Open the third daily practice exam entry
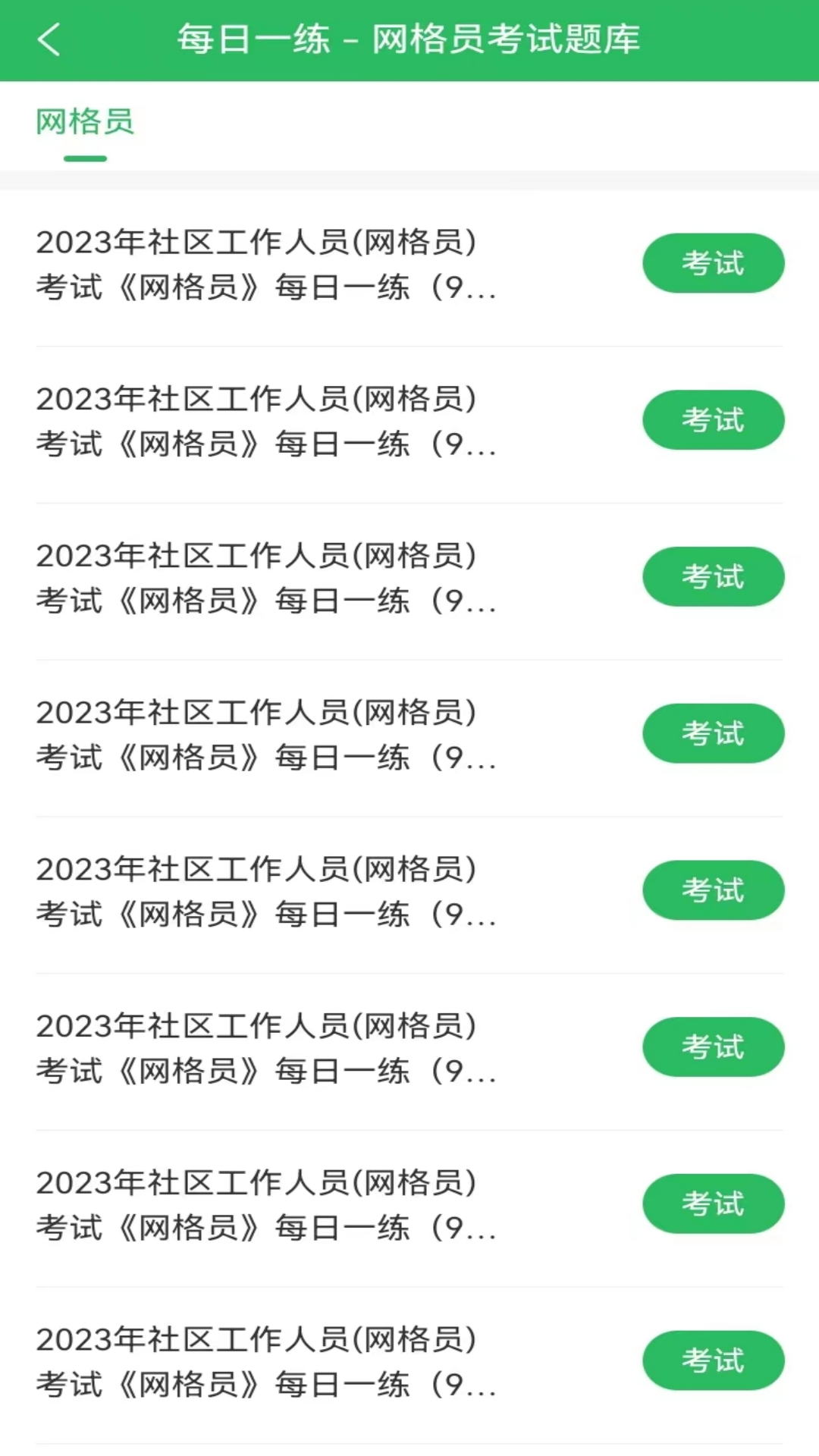 click(265, 578)
